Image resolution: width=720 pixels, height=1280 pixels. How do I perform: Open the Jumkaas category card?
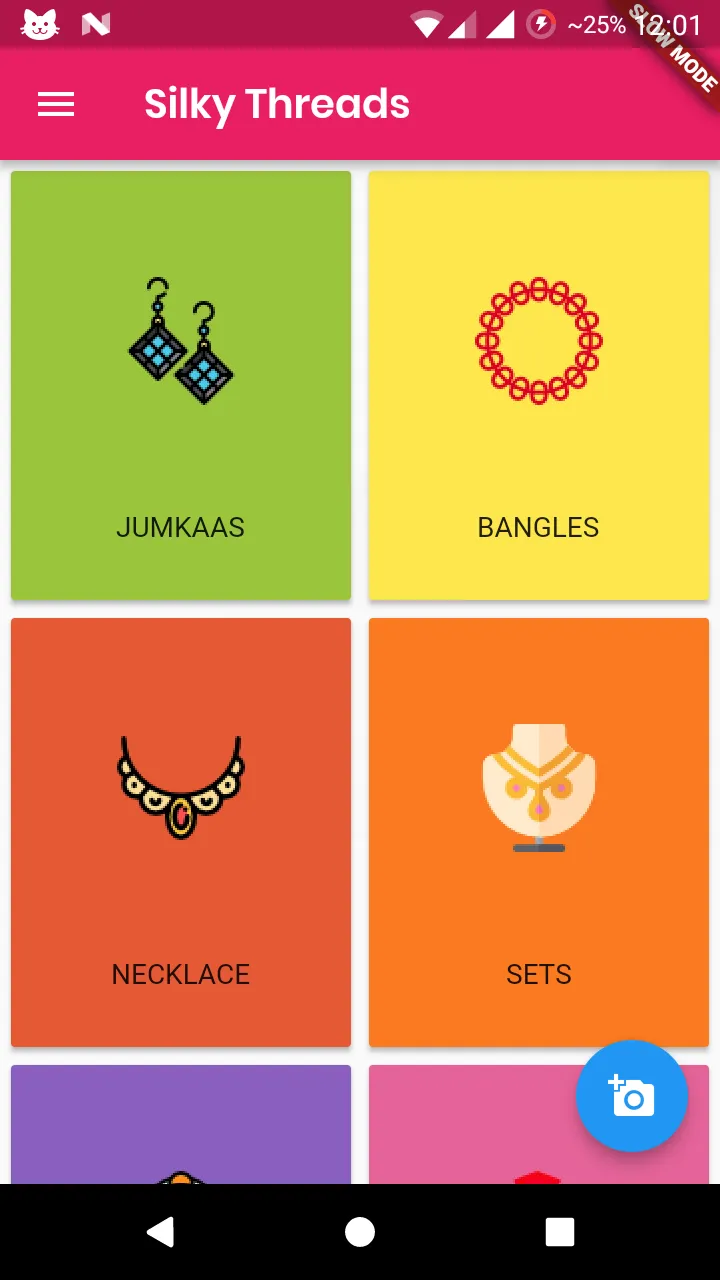coord(181,385)
